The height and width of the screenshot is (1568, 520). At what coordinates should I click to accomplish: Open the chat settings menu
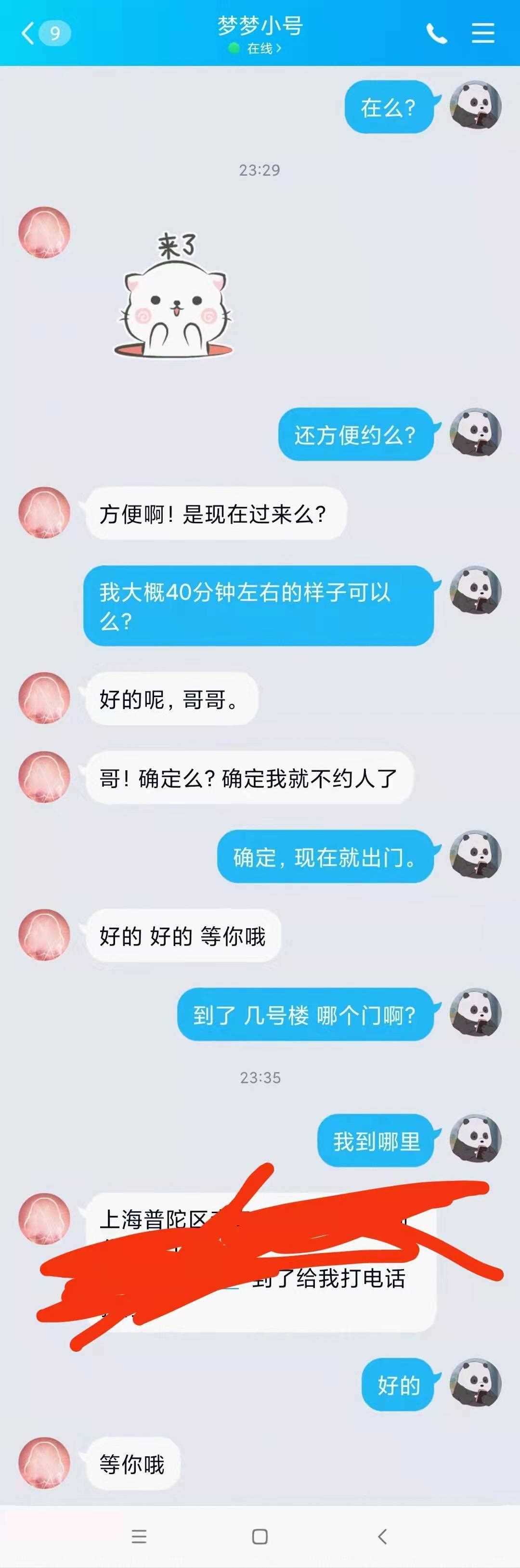point(483,33)
